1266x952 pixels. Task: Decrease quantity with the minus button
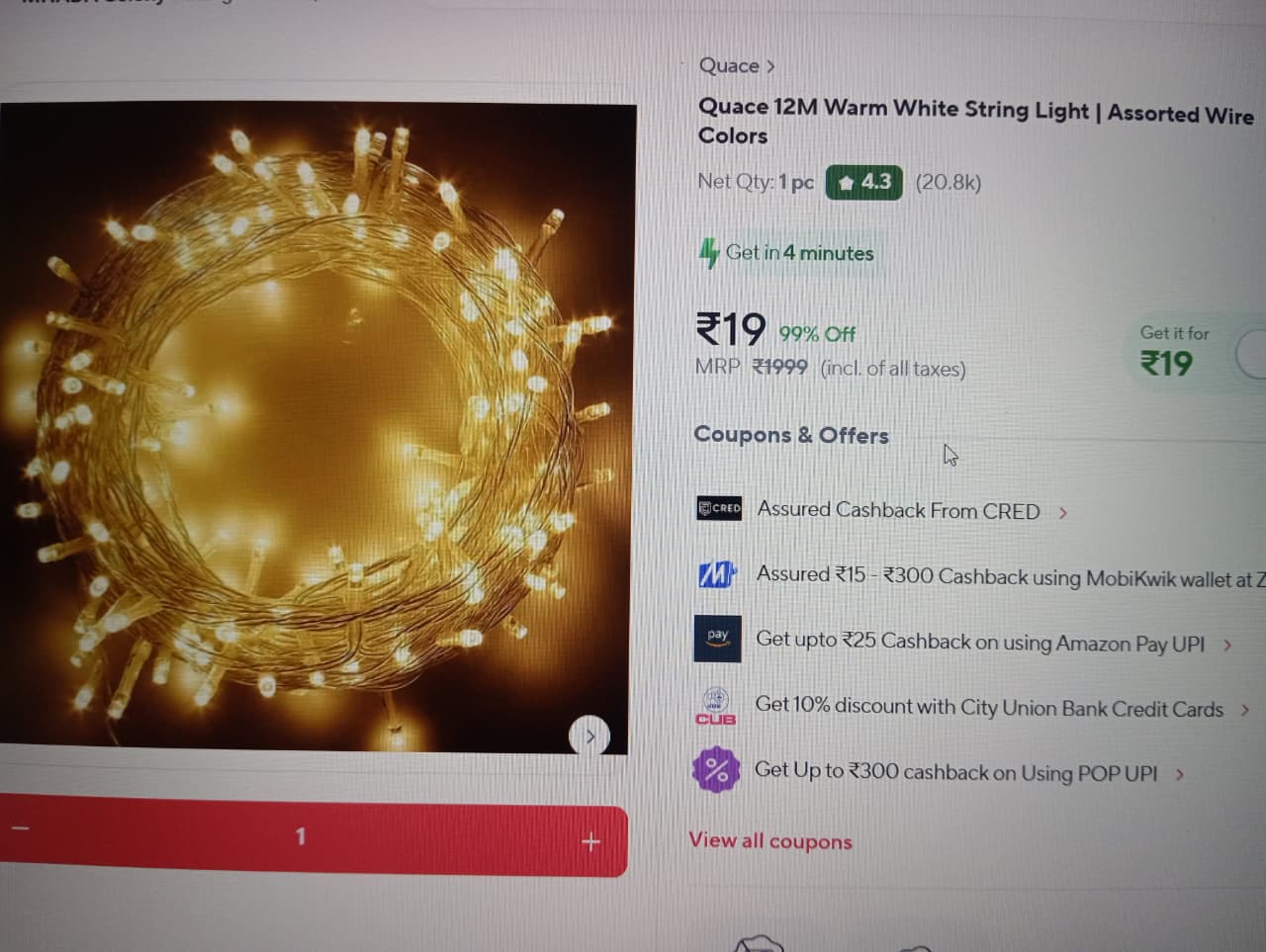[x=22, y=828]
